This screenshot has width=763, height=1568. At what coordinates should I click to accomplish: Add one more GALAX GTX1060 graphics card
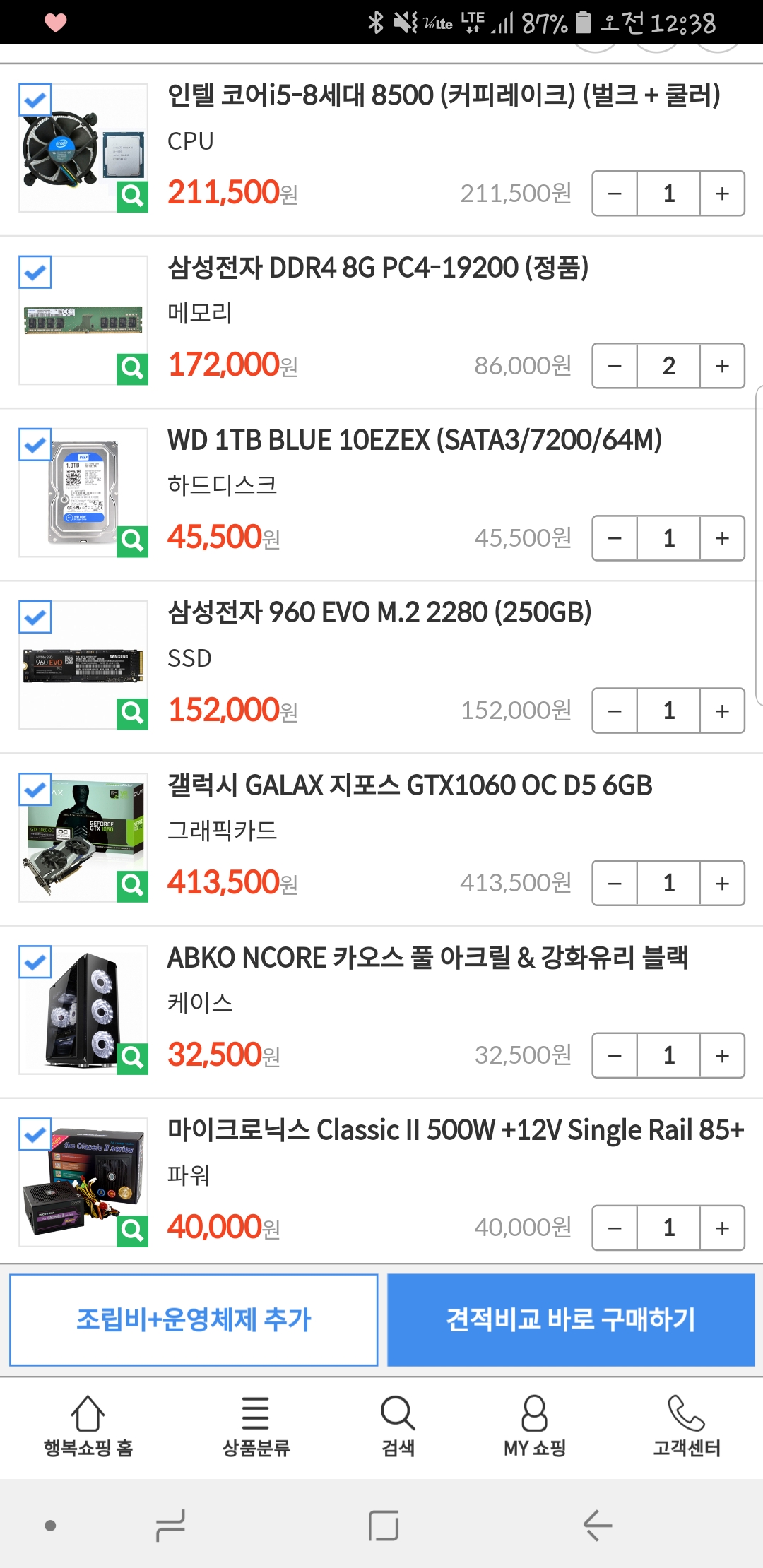[722, 883]
